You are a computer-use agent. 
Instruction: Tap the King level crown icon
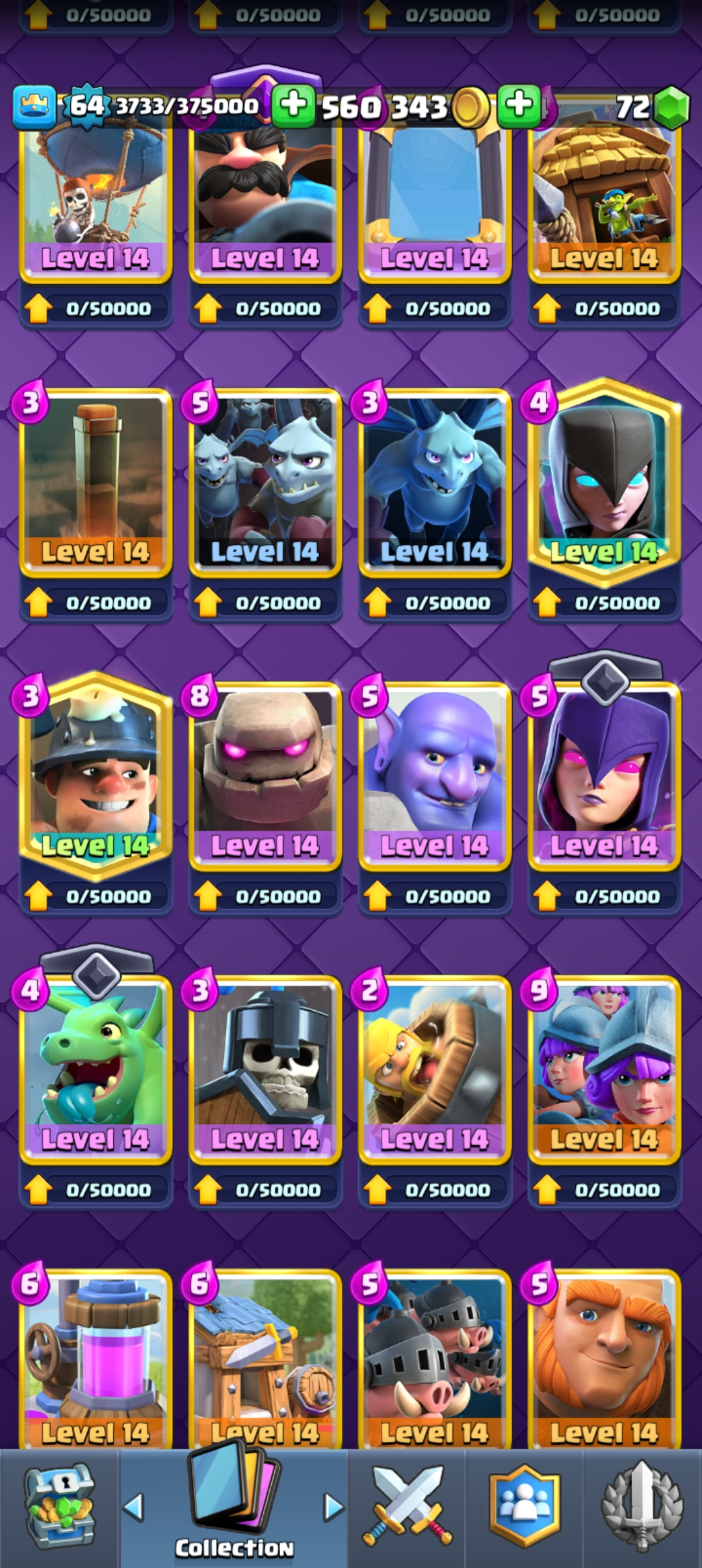pyautogui.click(x=34, y=106)
